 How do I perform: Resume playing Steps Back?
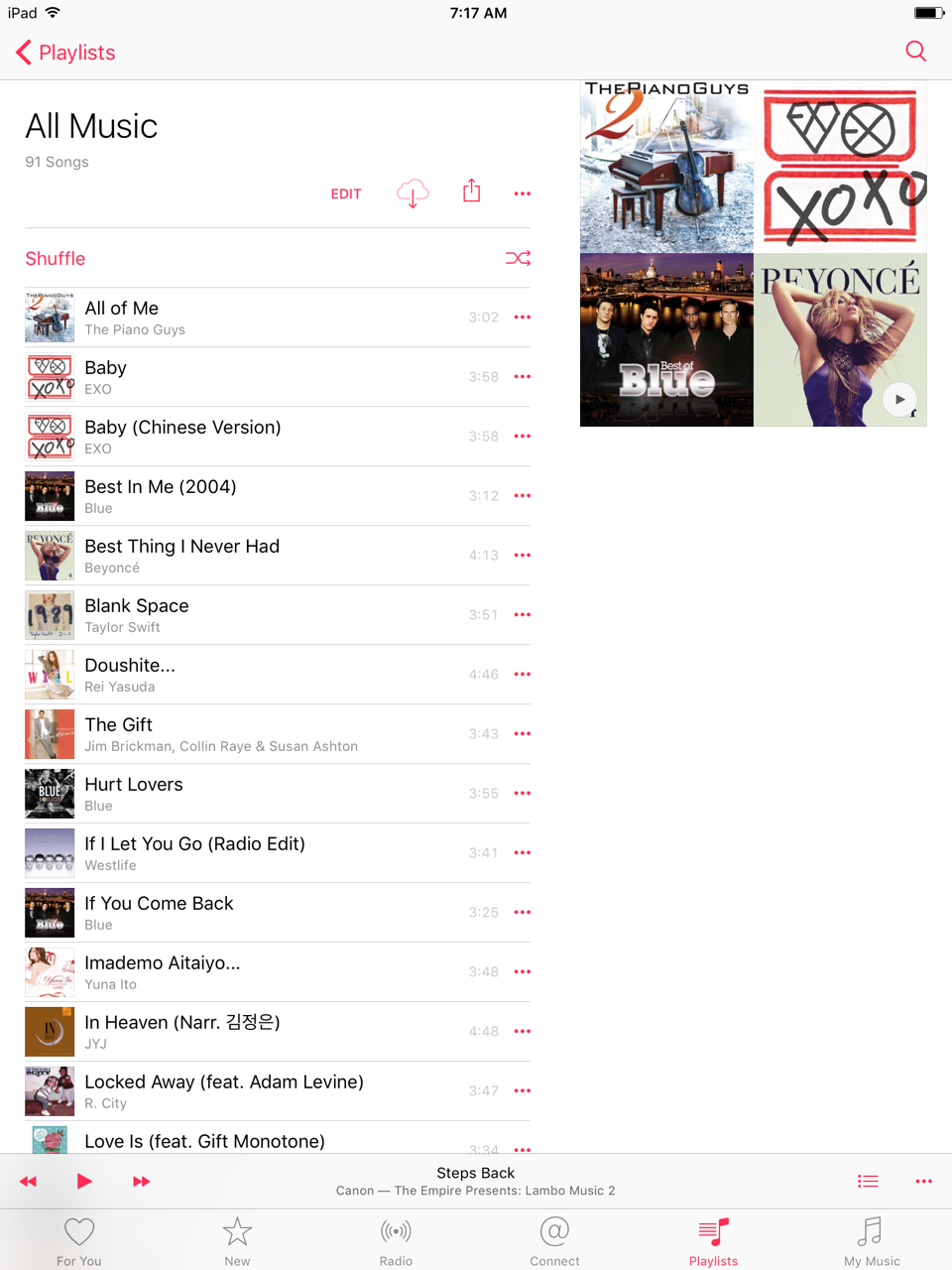[x=84, y=1181]
